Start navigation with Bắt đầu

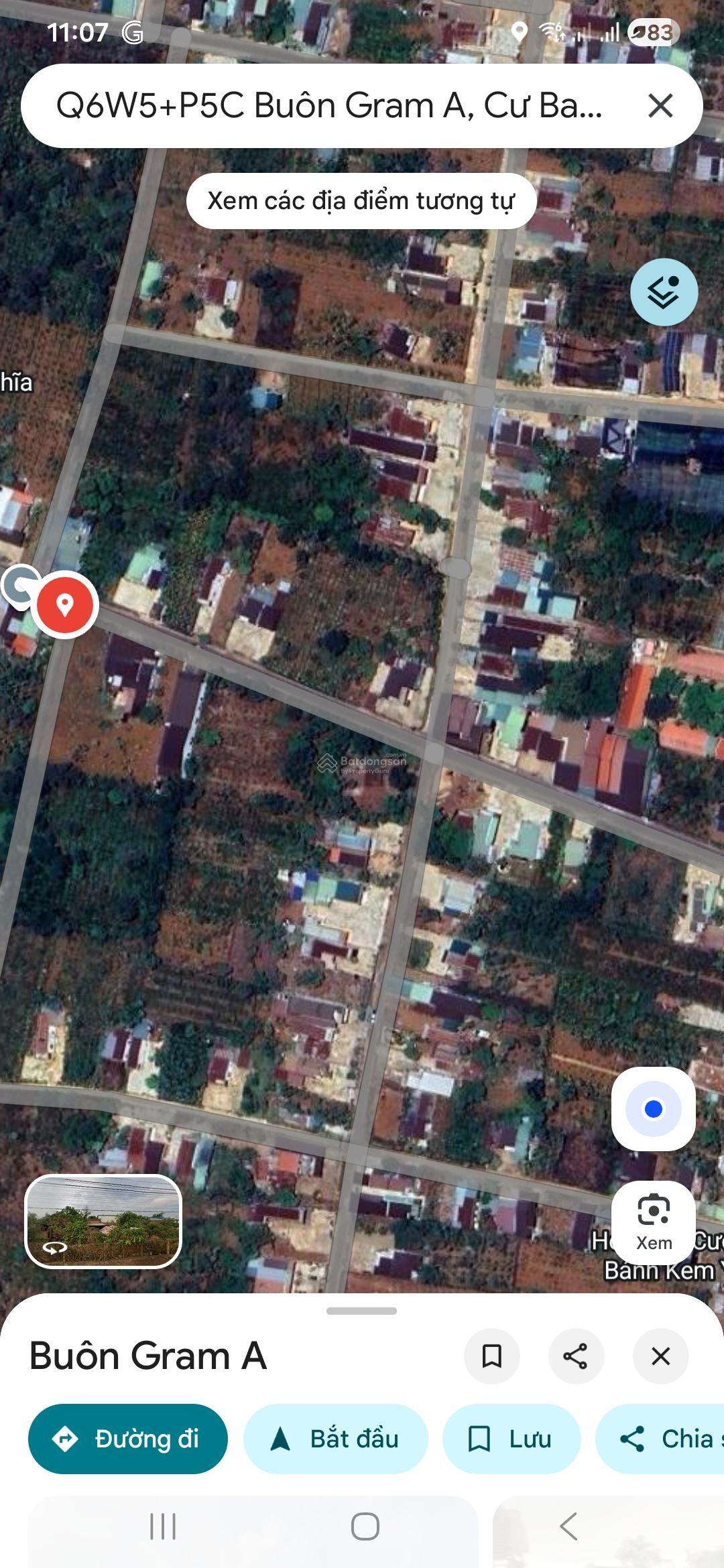[335, 1439]
